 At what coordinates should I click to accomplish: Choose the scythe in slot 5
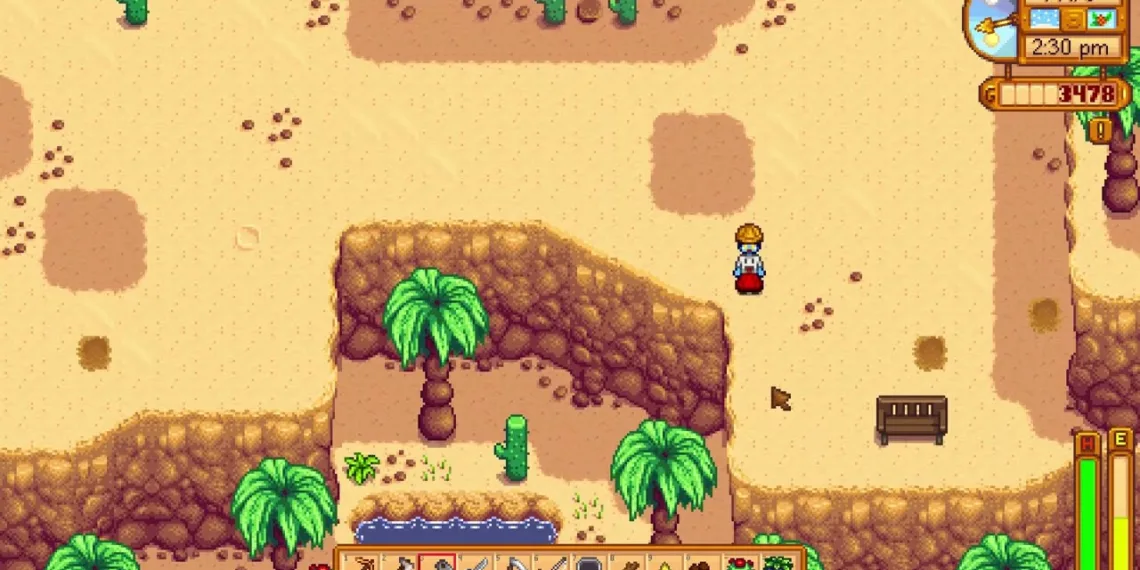[x=513, y=562]
